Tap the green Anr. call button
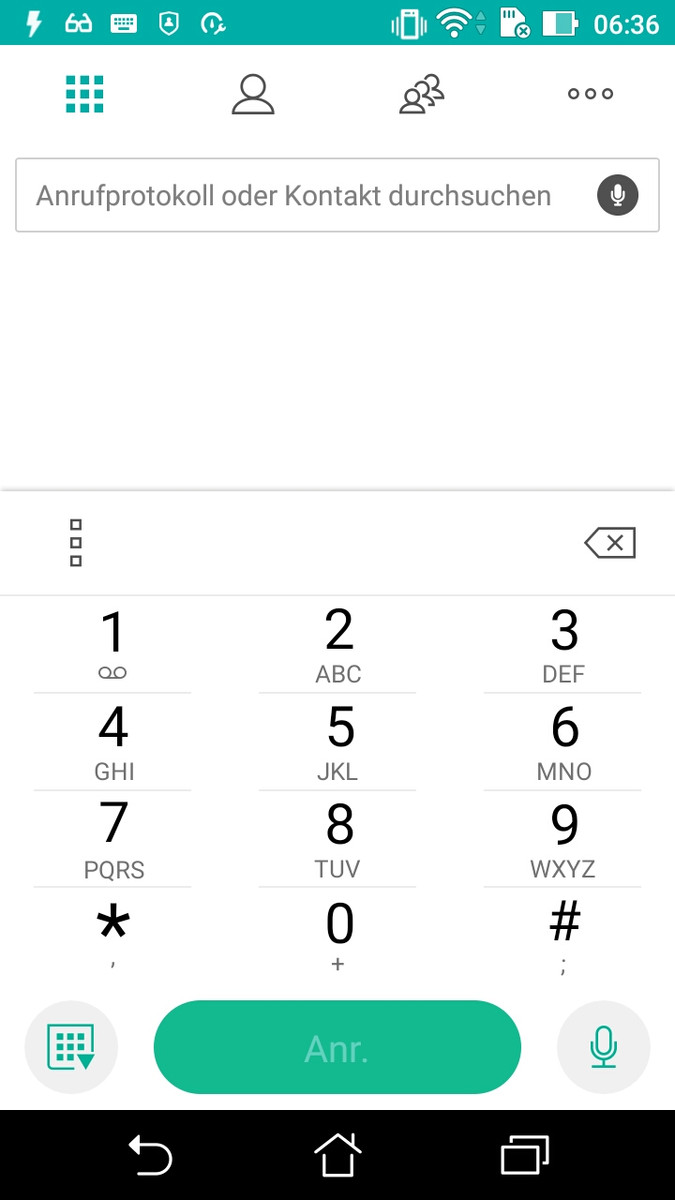The image size is (675, 1200). tap(337, 1047)
